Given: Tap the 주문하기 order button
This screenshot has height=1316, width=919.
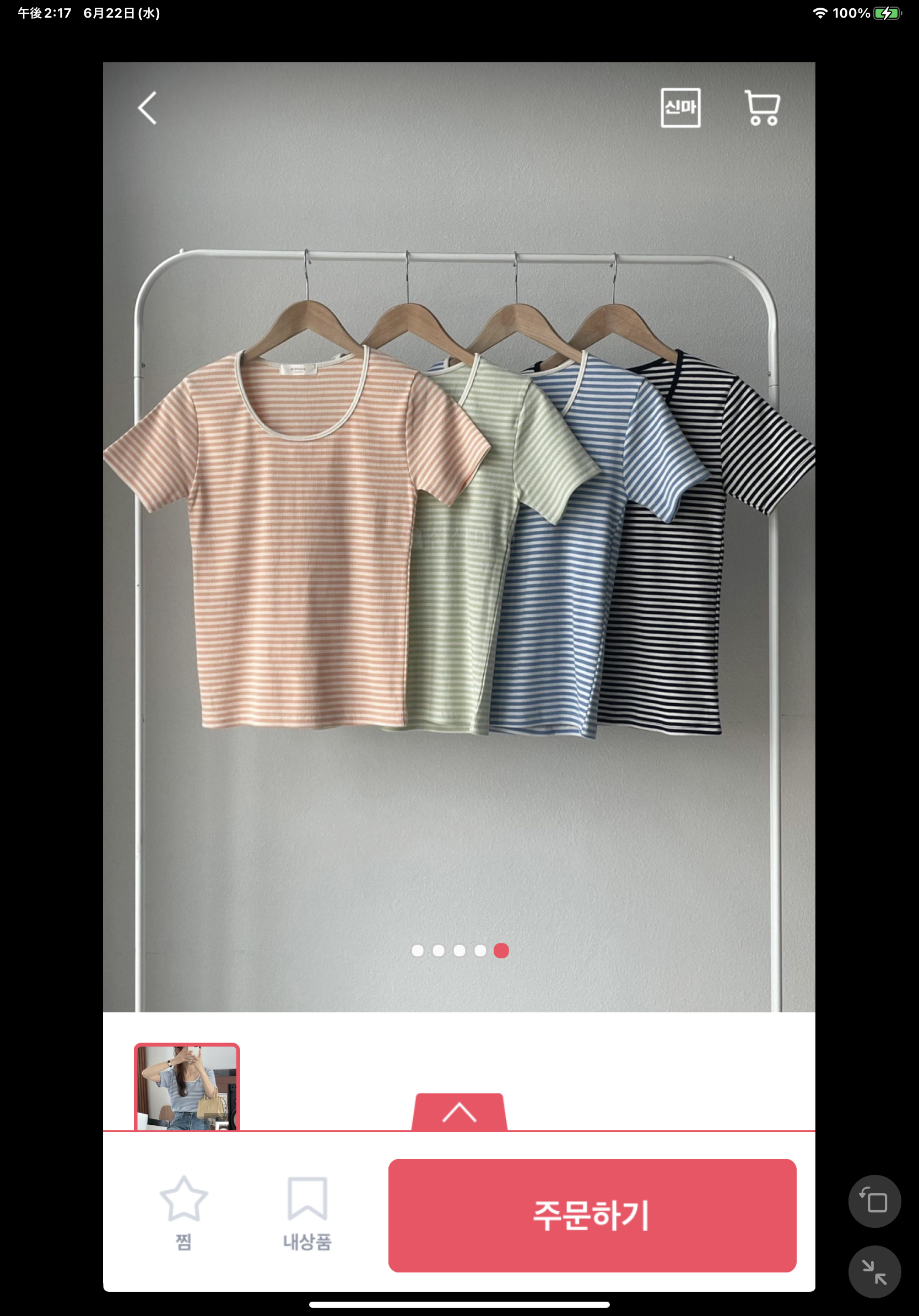Looking at the screenshot, I should 592,1215.
